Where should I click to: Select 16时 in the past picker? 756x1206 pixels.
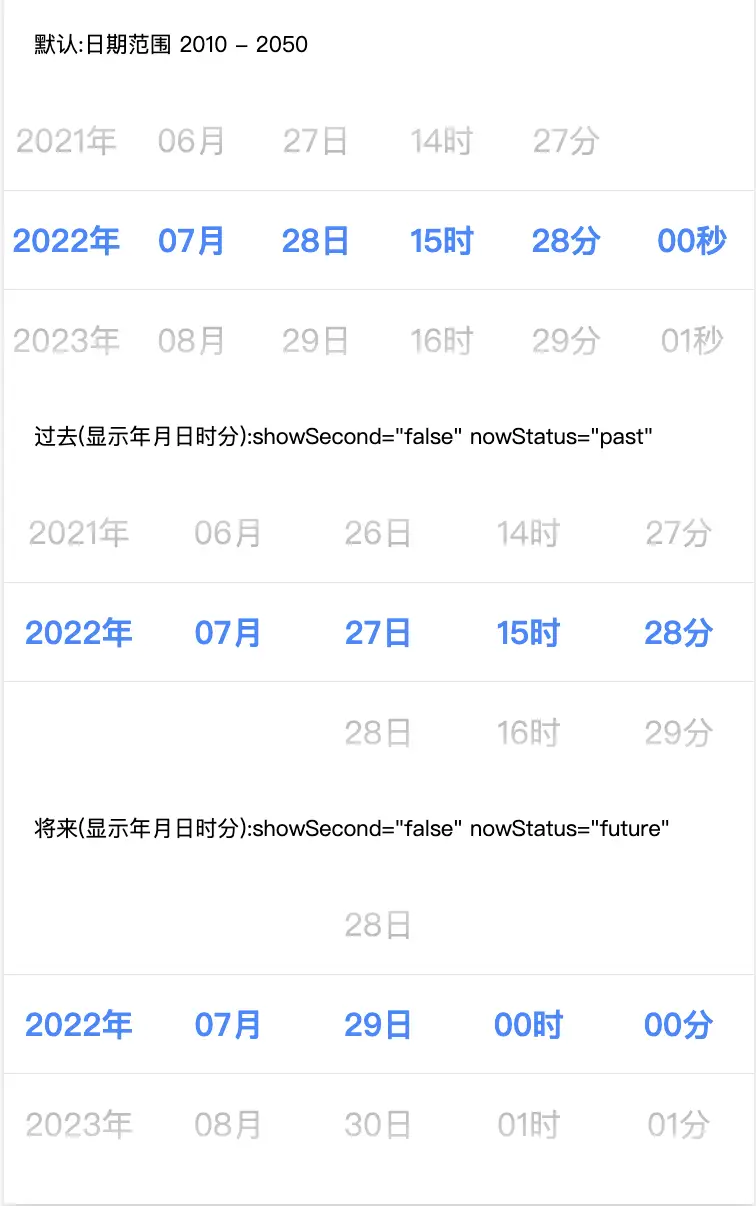tap(528, 733)
